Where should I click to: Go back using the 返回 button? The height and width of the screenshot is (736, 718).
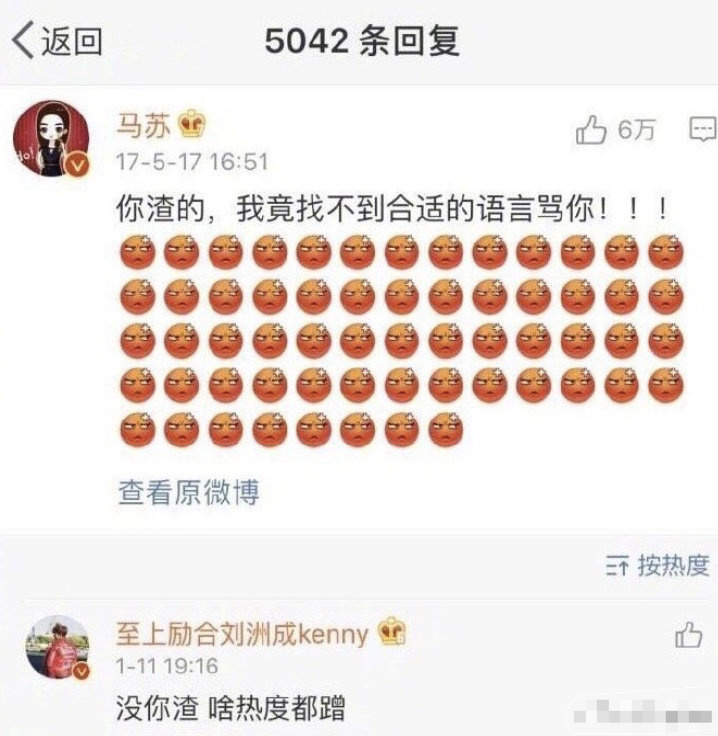pyautogui.click(x=58, y=40)
